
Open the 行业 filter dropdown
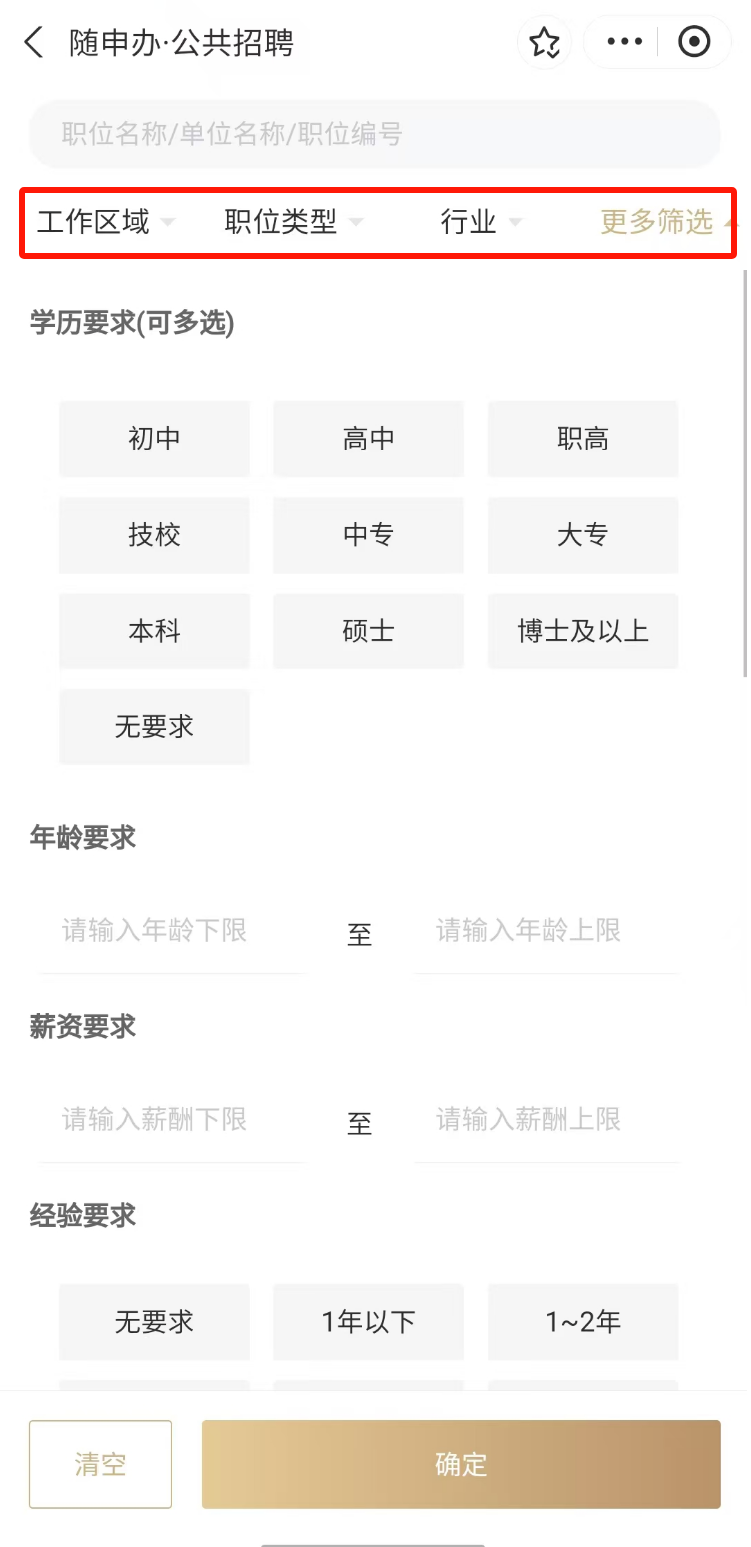click(x=481, y=222)
